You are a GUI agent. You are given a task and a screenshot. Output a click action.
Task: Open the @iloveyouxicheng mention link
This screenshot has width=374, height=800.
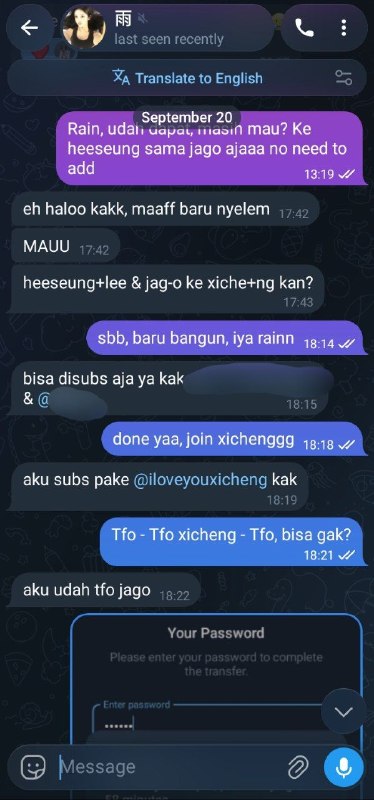(200, 480)
